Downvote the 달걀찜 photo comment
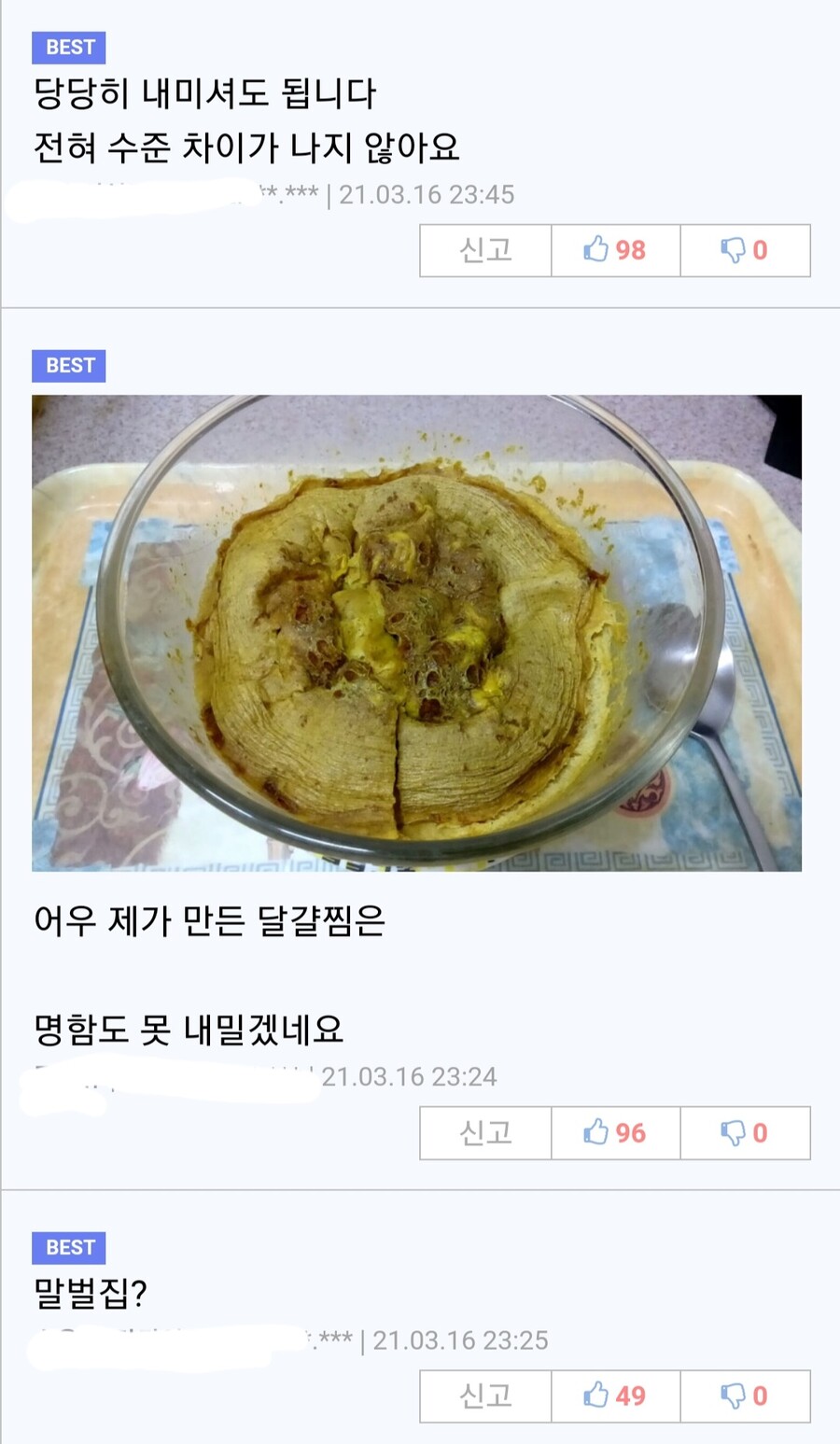 pos(745,1133)
